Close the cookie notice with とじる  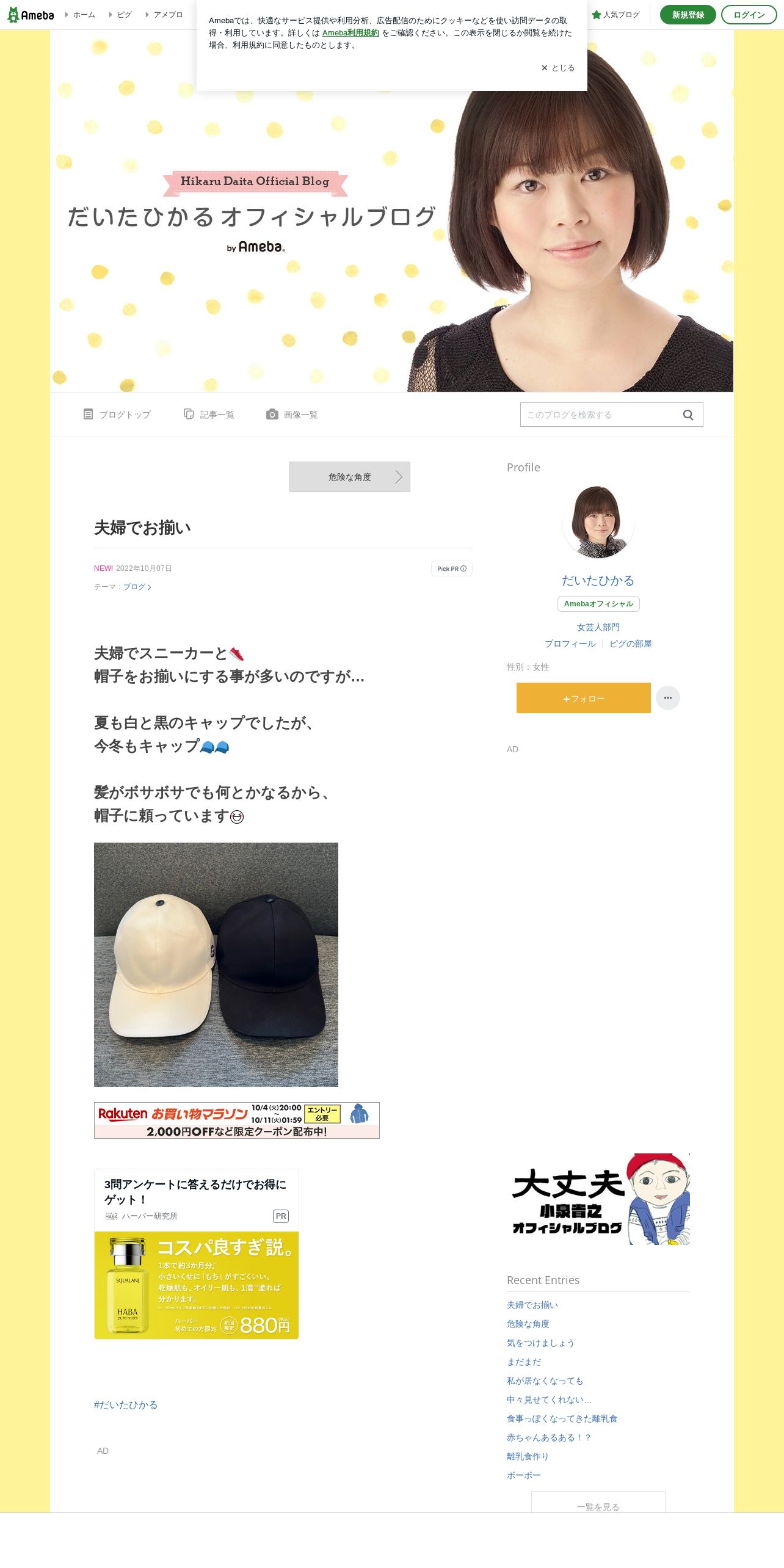coord(558,68)
